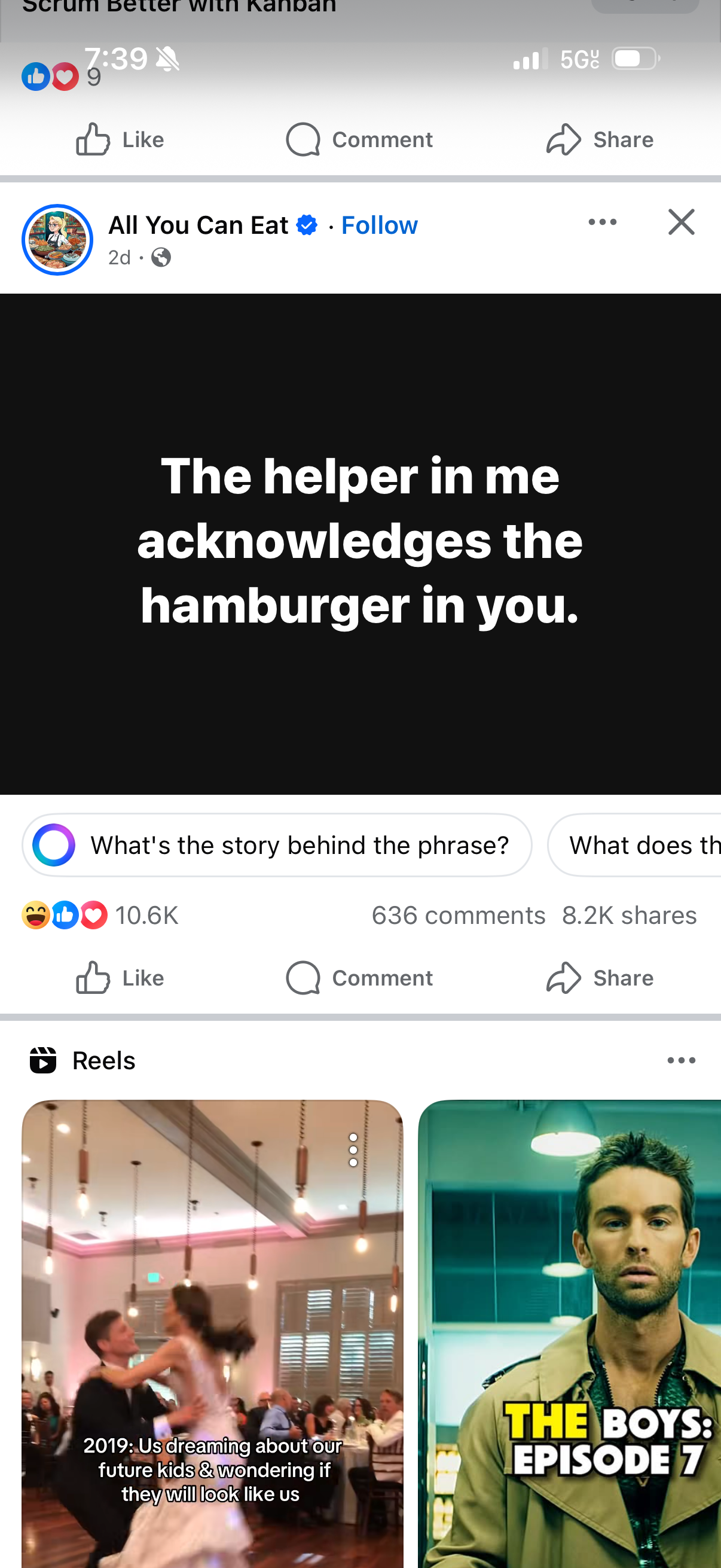Open All You Can Eat post options menu

603,222
